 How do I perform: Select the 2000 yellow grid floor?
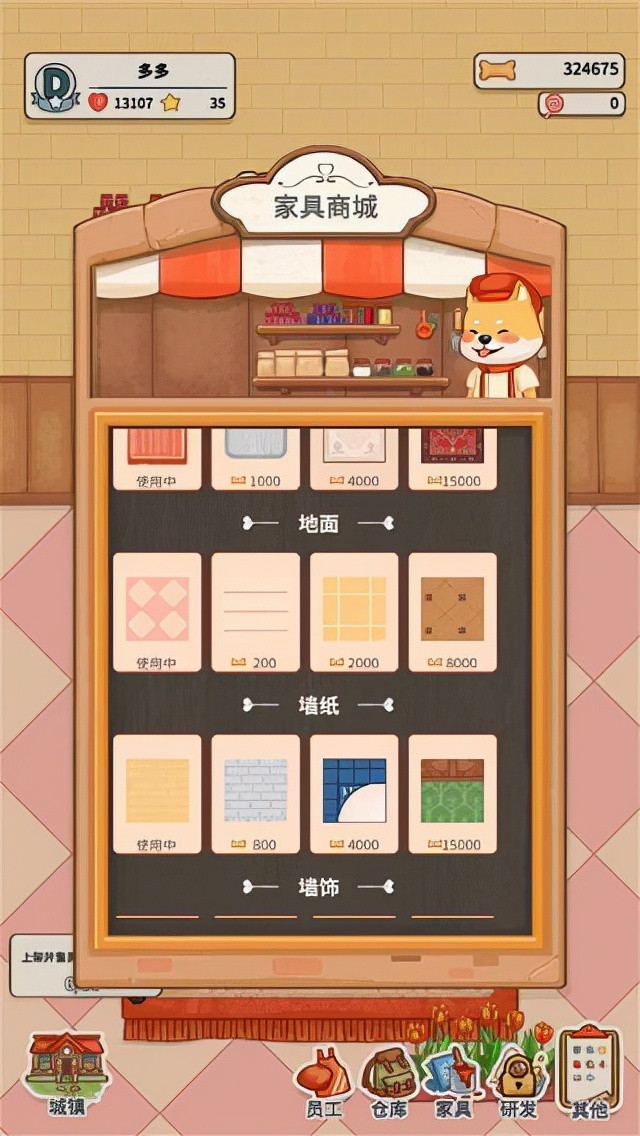click(x=353, y=611)
